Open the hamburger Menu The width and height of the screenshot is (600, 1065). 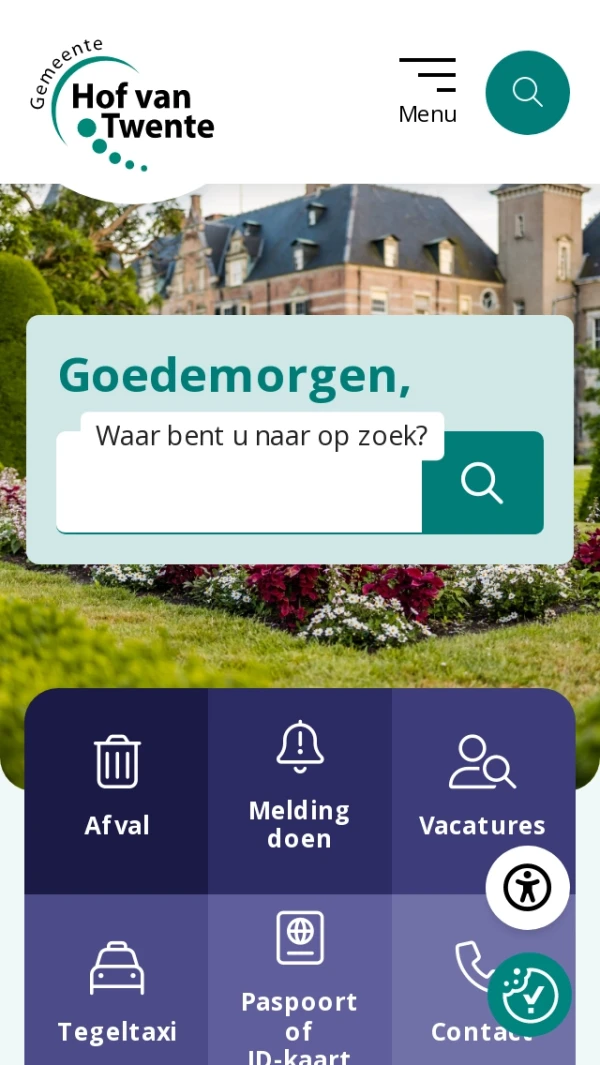427,91
